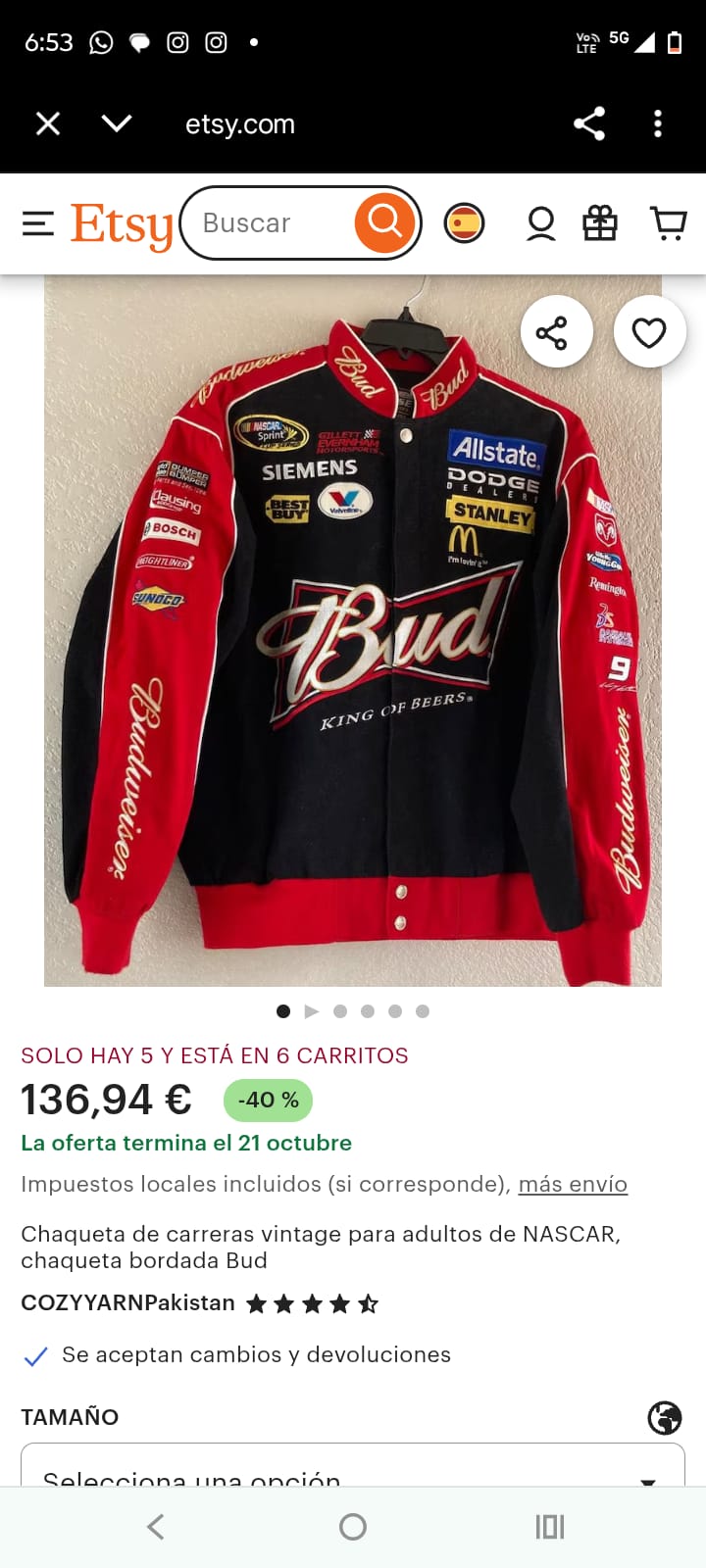Open the Tamaño size dropdown
Screen dimensions: 706x1568
tap(353, 1470)
